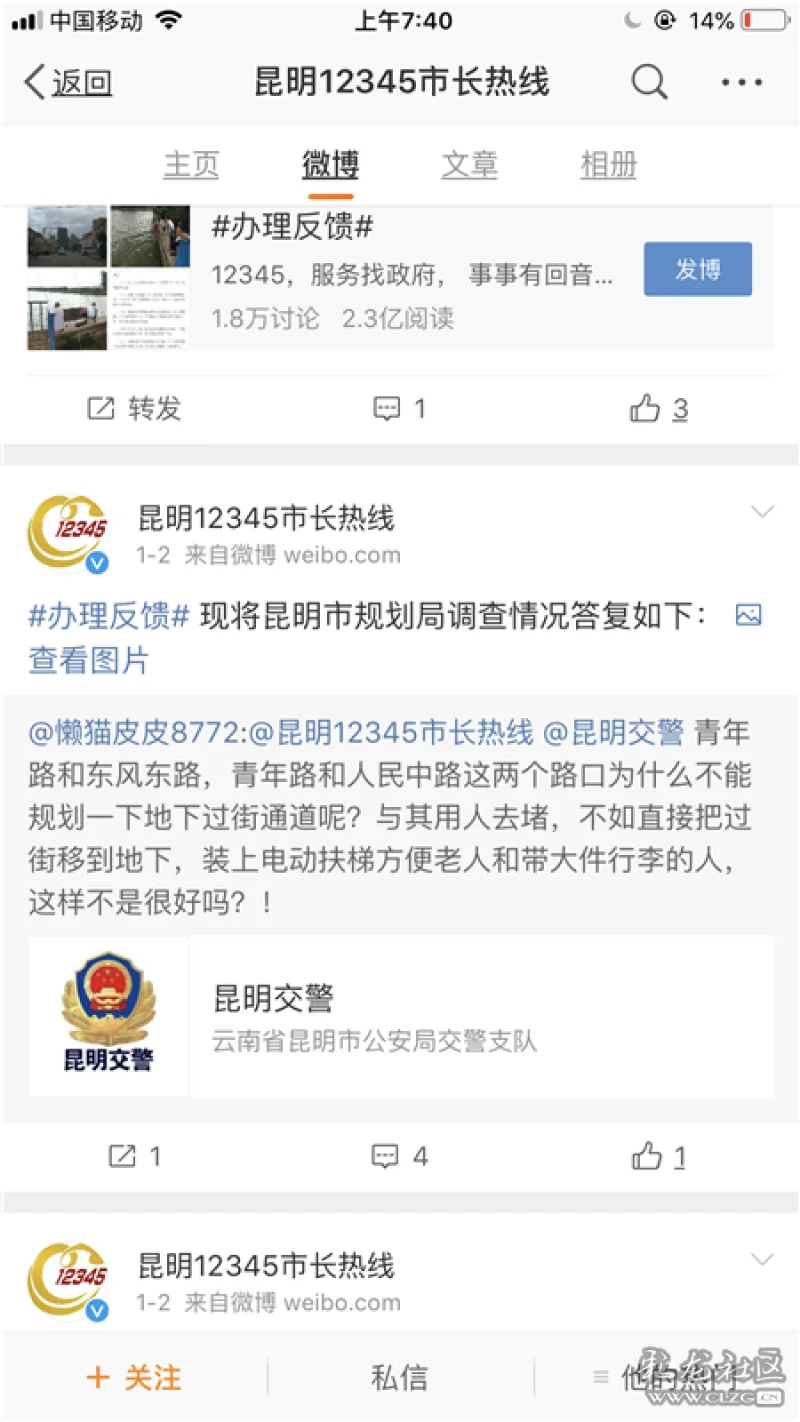Image resolution: width=800 pixels, height=1422 pixels.
Task: Open the @懒猫皮皮8772 mention
Action: [137, 732]
